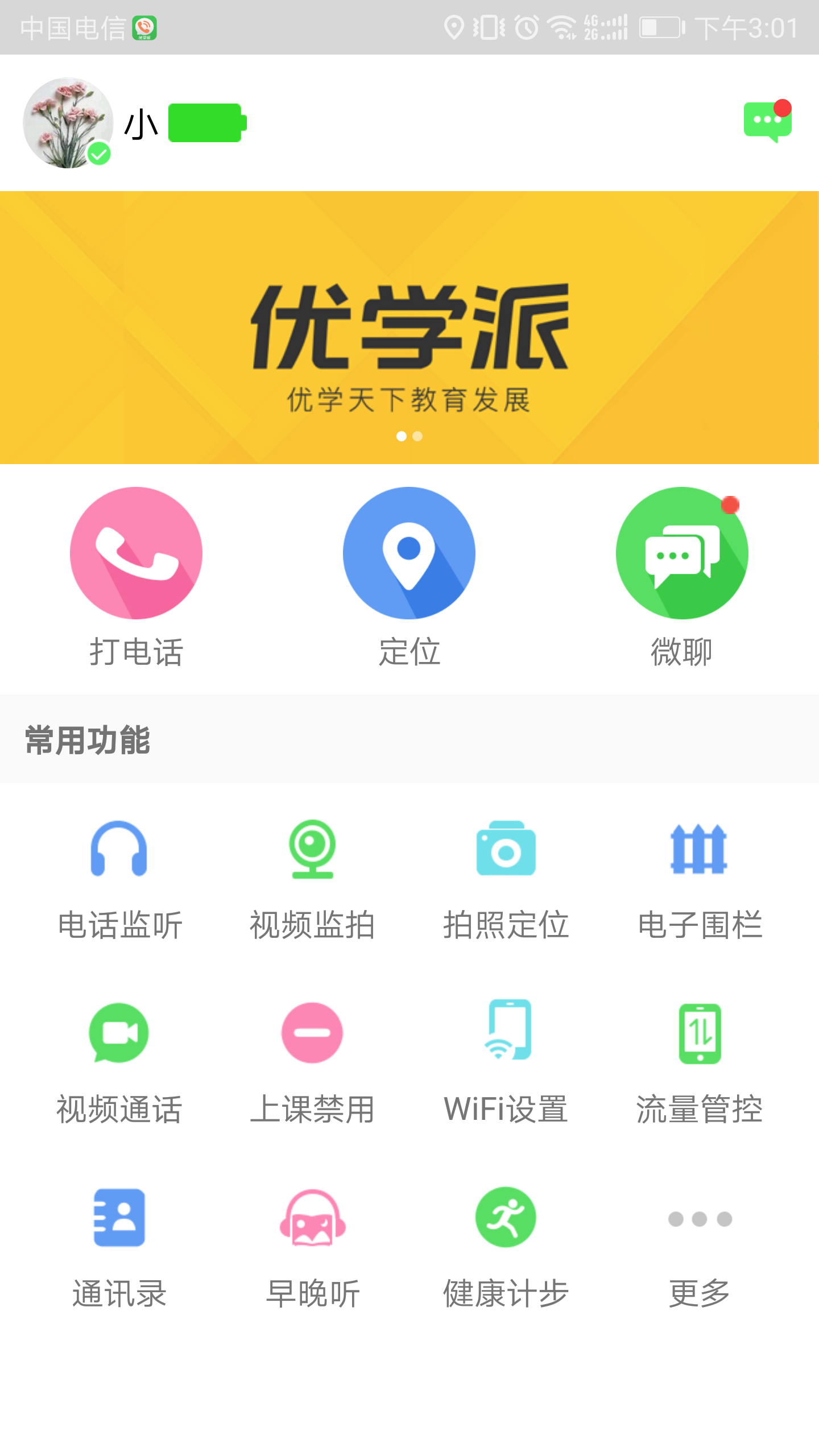Screen dimensions: 819x1456
Task: Open 上课禁用 class-time disable
Action: pos(312,1061)
